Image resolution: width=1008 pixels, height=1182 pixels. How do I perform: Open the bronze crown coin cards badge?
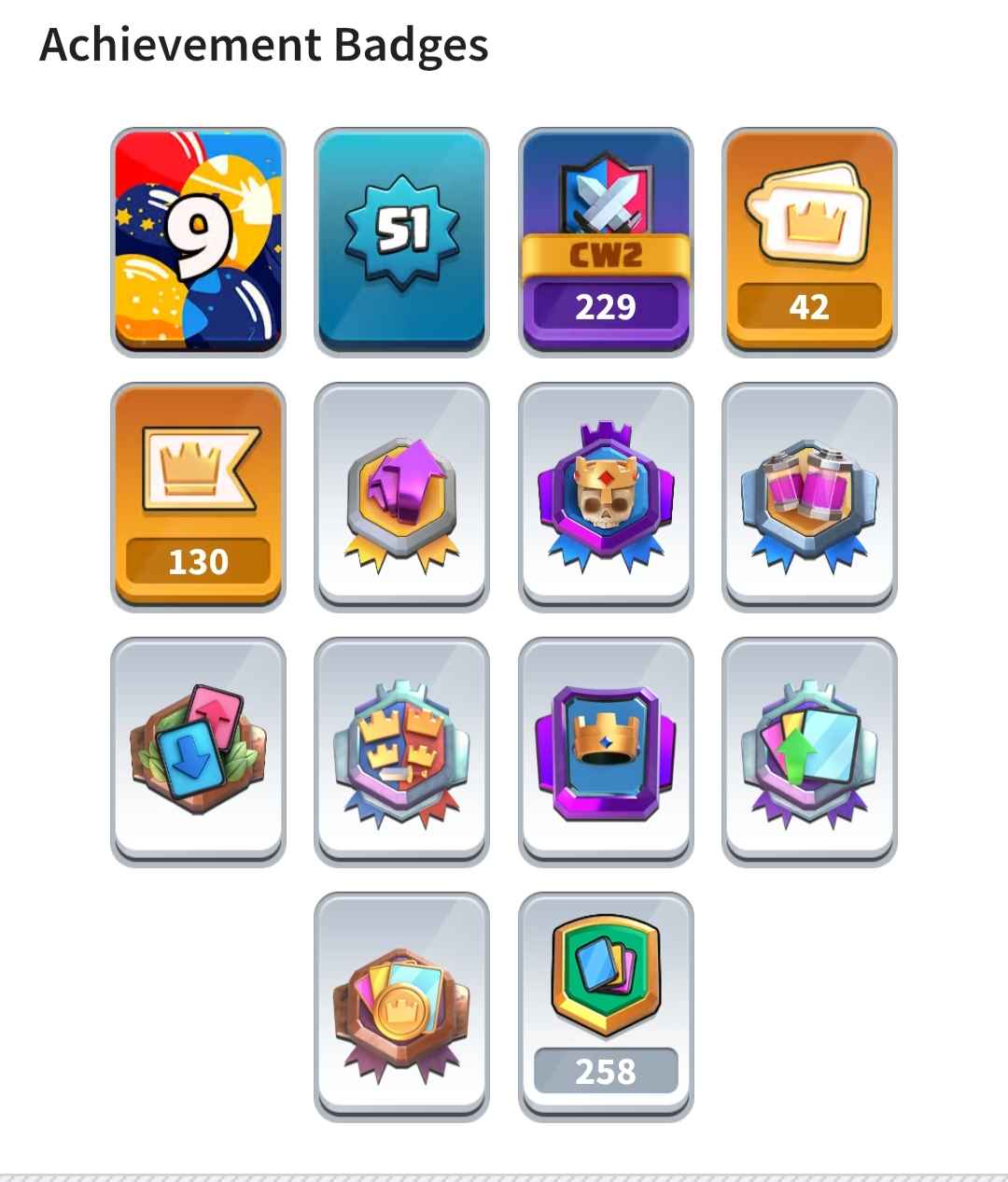[x=401, y=1006]
